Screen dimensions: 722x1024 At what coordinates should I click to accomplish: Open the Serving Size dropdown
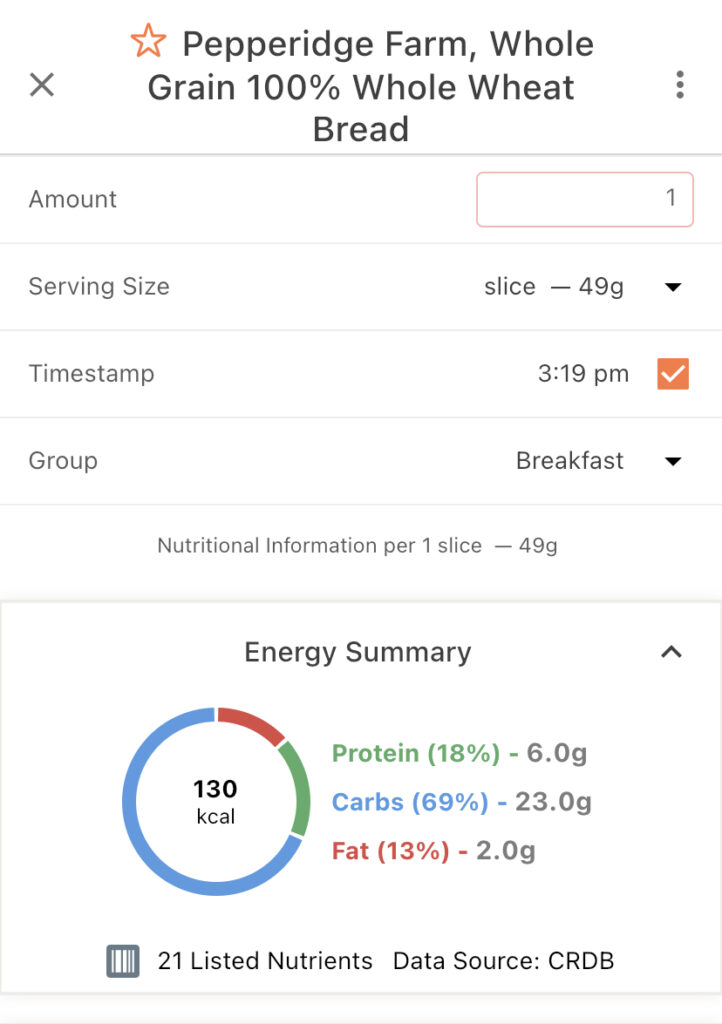[672, 287]
